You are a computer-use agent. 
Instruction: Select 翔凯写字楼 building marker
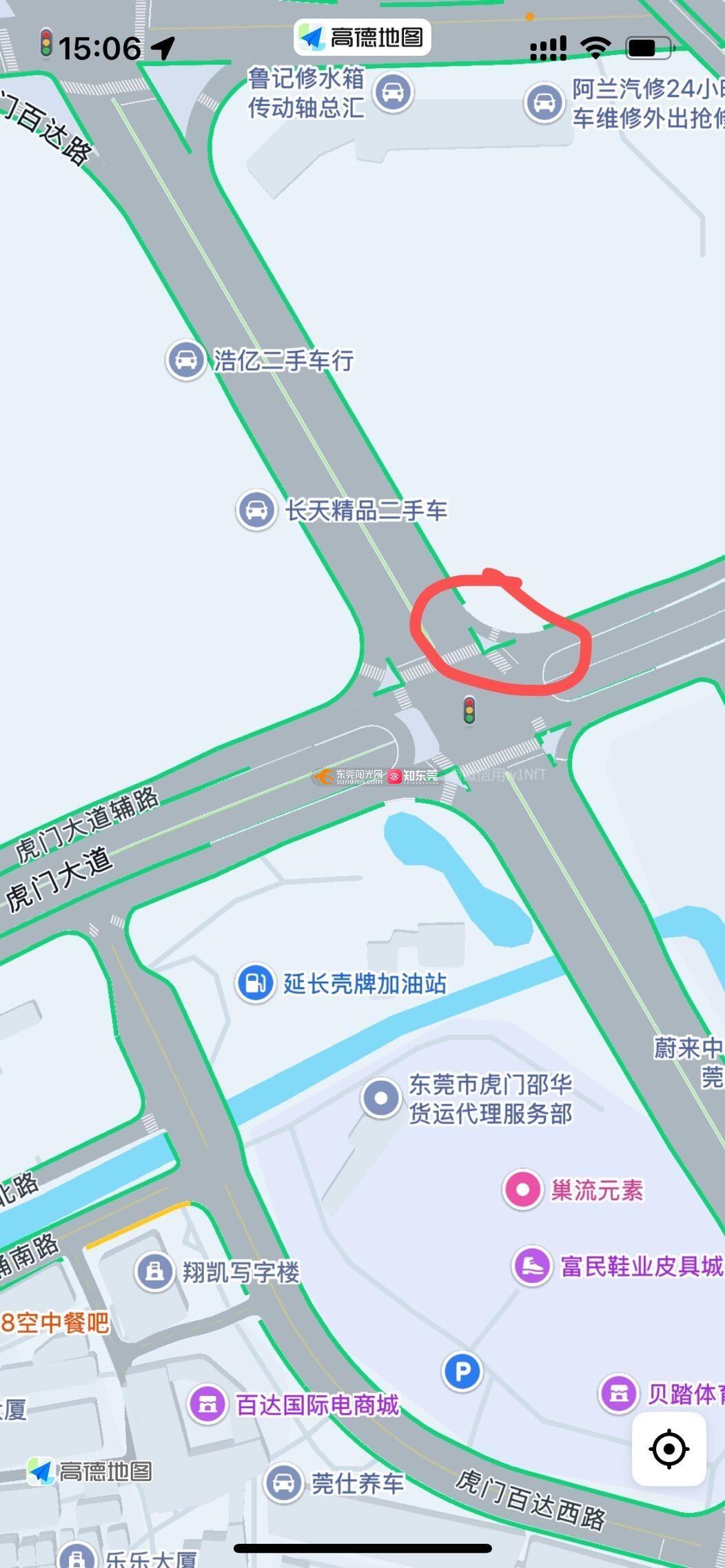(x=155, y=1271)
